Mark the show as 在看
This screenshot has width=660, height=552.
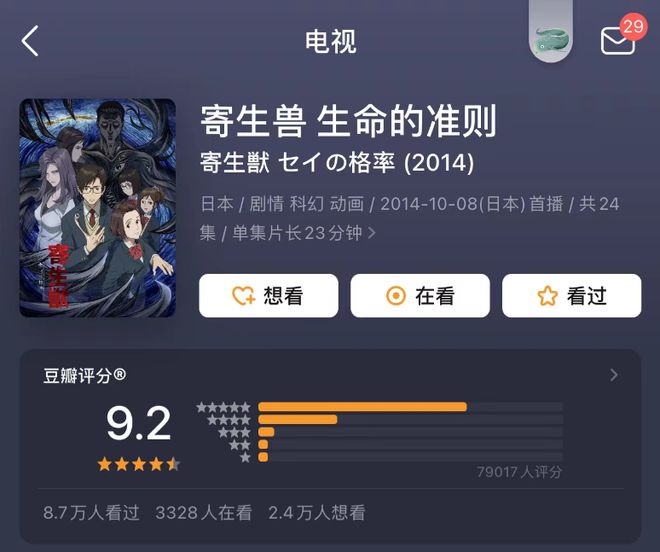pyautogui.click(x=420, y=295)
